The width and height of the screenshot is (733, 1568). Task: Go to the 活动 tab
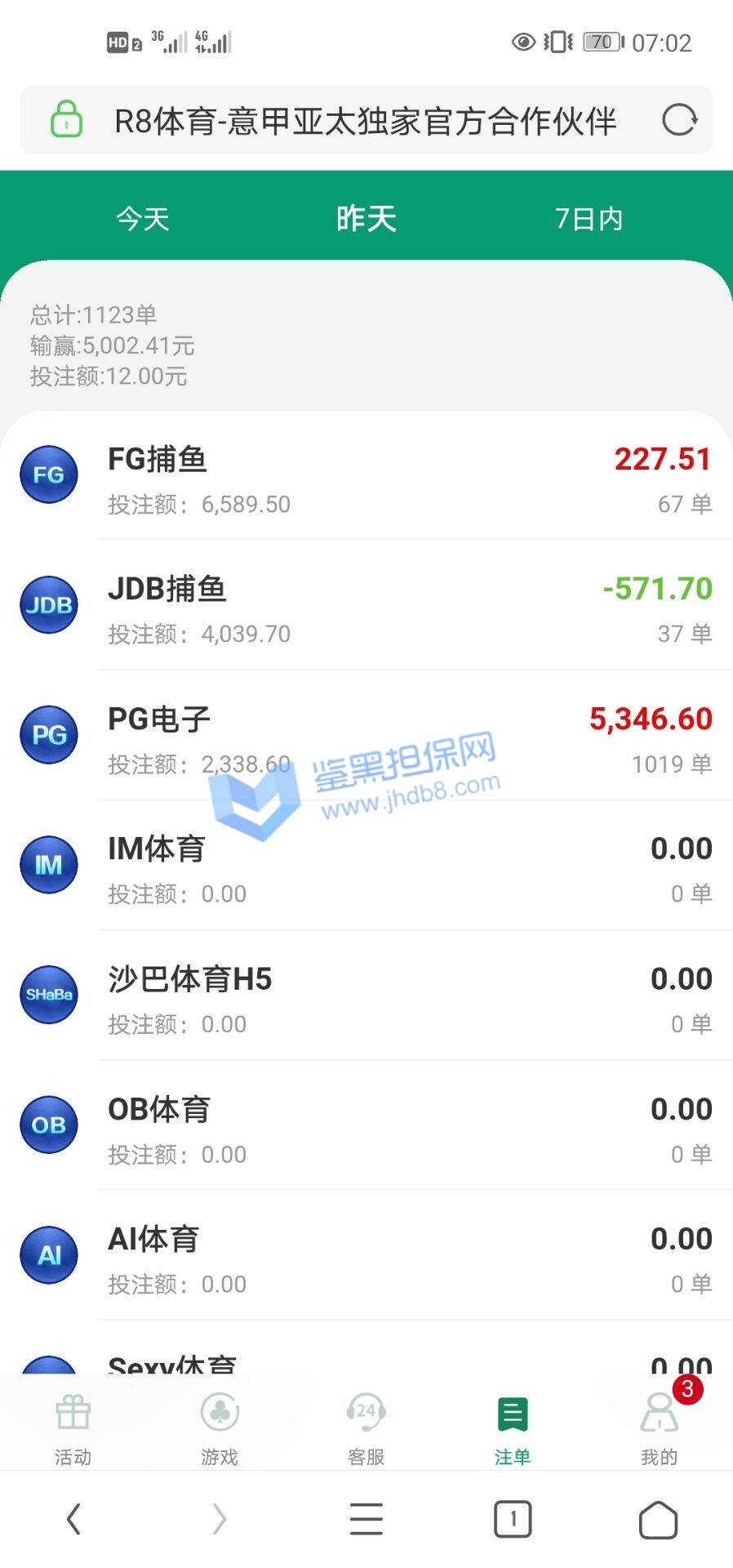point(73,1428)
